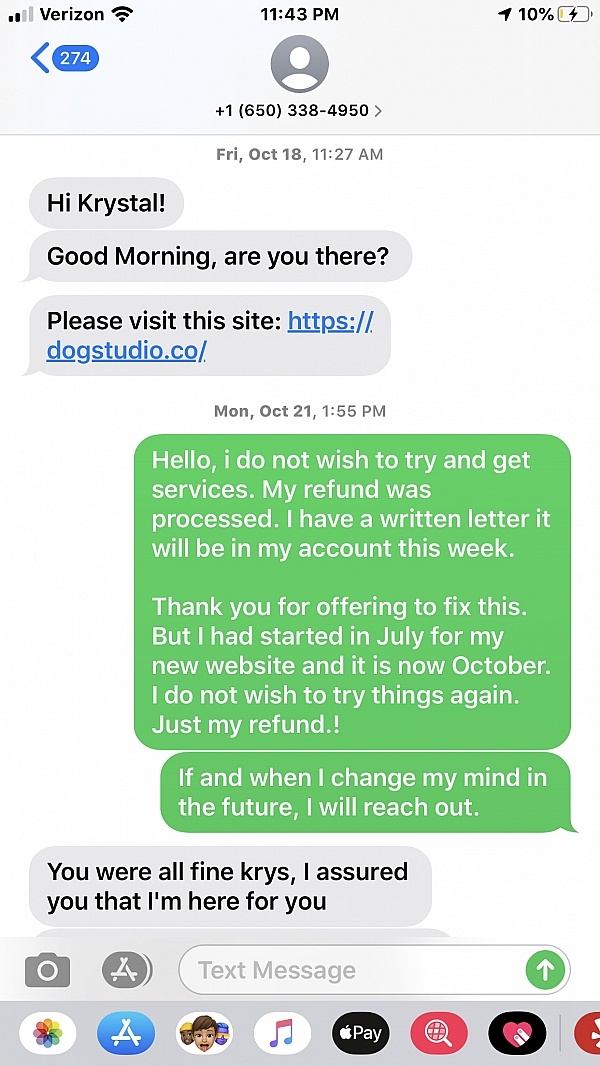
Task: Open contact details for +1 (650) 338-4950
Action: 299,110
